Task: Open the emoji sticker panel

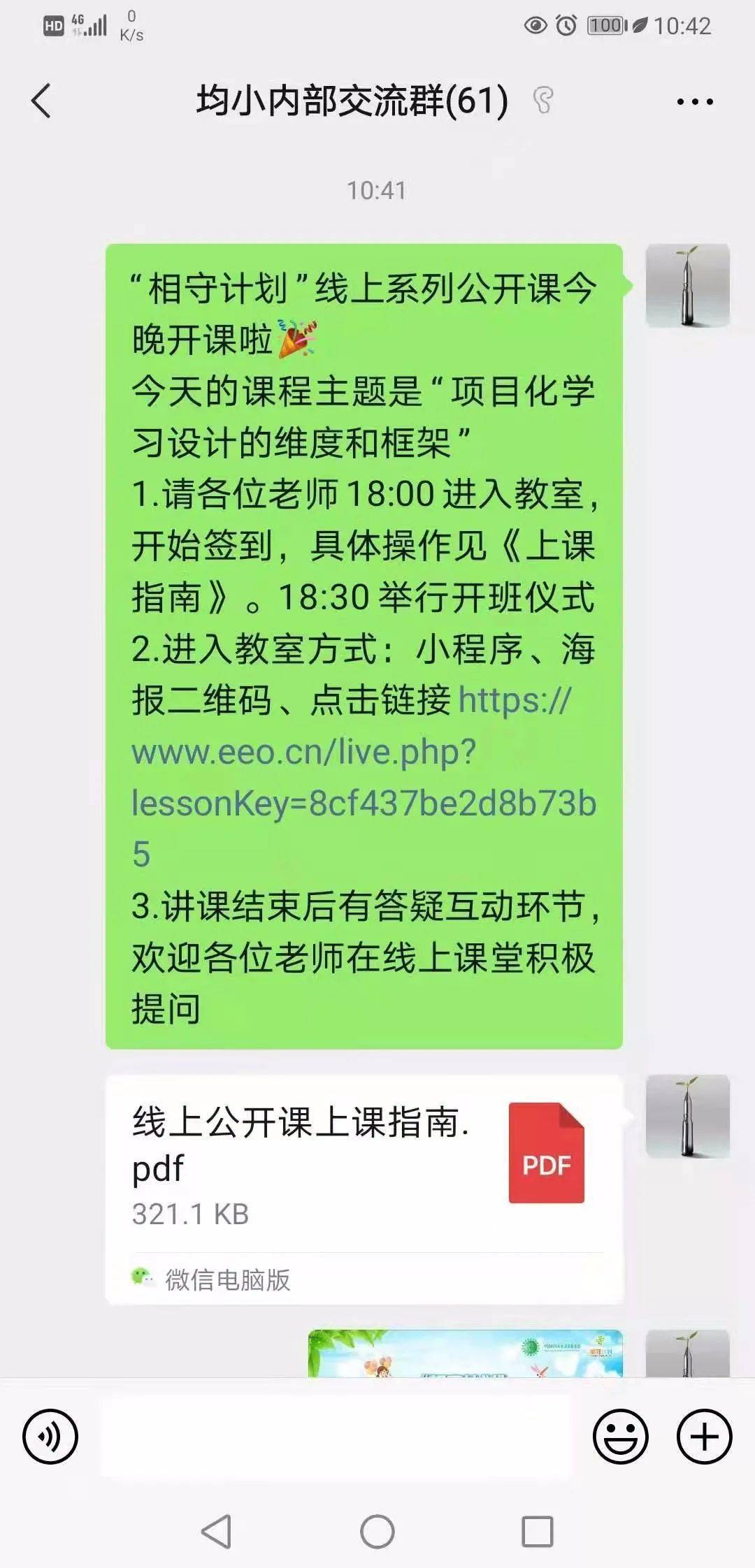Action: 620,1437
